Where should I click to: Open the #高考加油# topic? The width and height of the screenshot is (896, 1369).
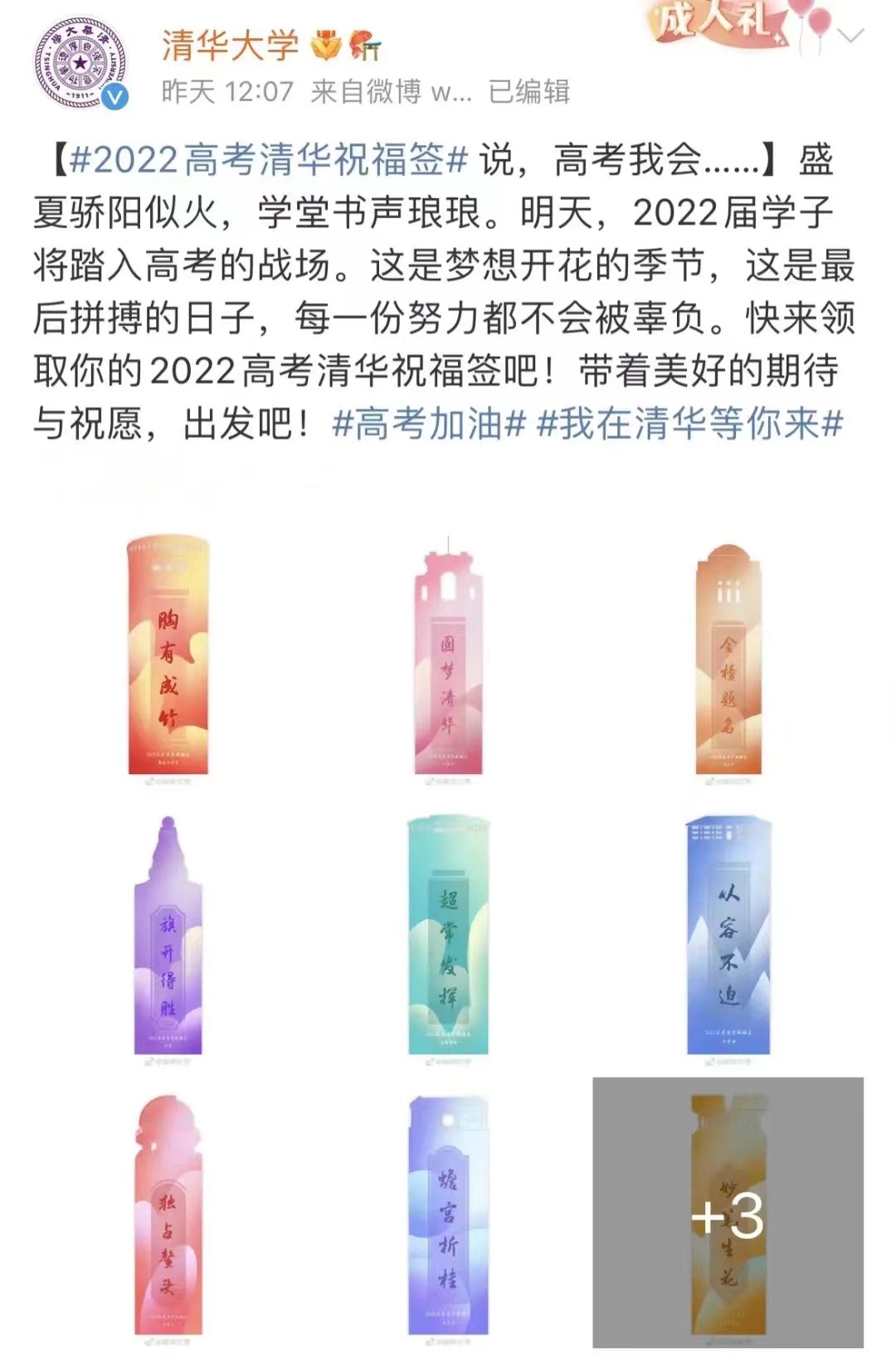(429, 424)
